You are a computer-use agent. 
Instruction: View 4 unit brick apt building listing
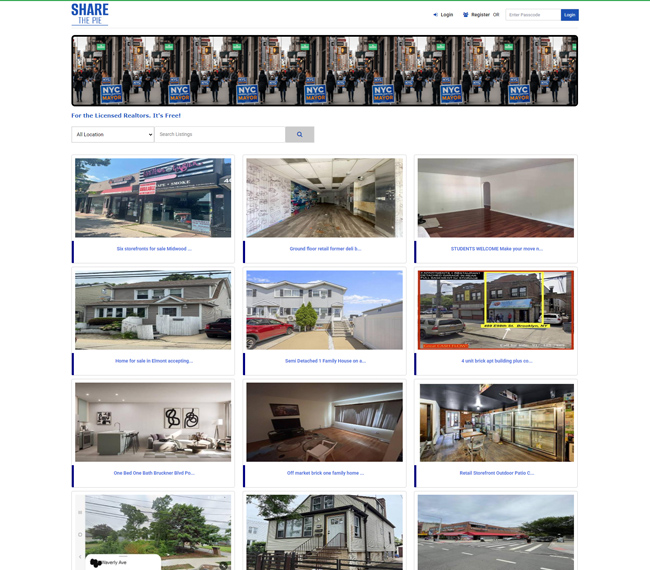pyautogui.click(x=496, y=360)
